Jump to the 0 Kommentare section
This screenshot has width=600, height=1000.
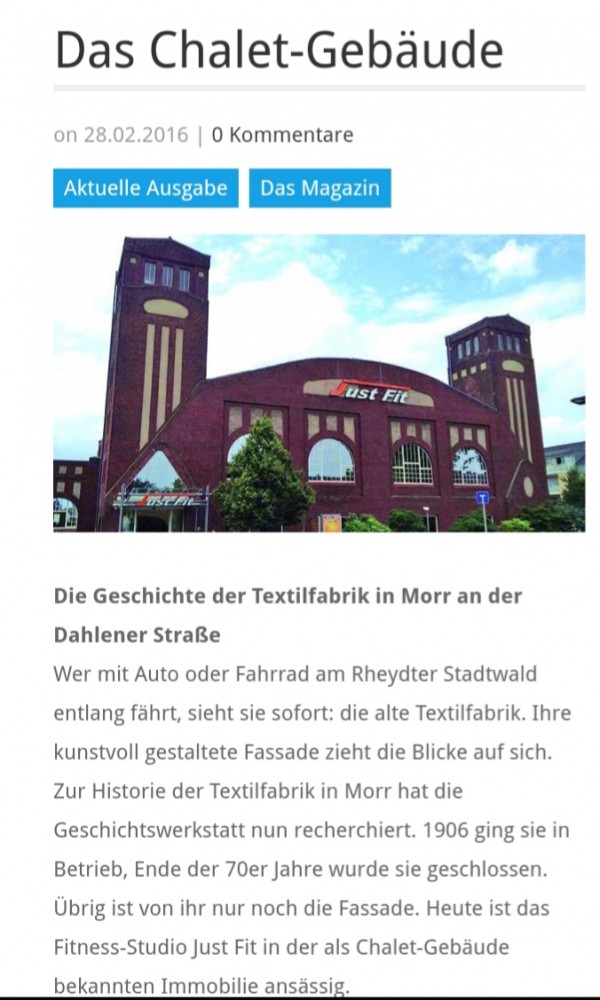[282, 135]
